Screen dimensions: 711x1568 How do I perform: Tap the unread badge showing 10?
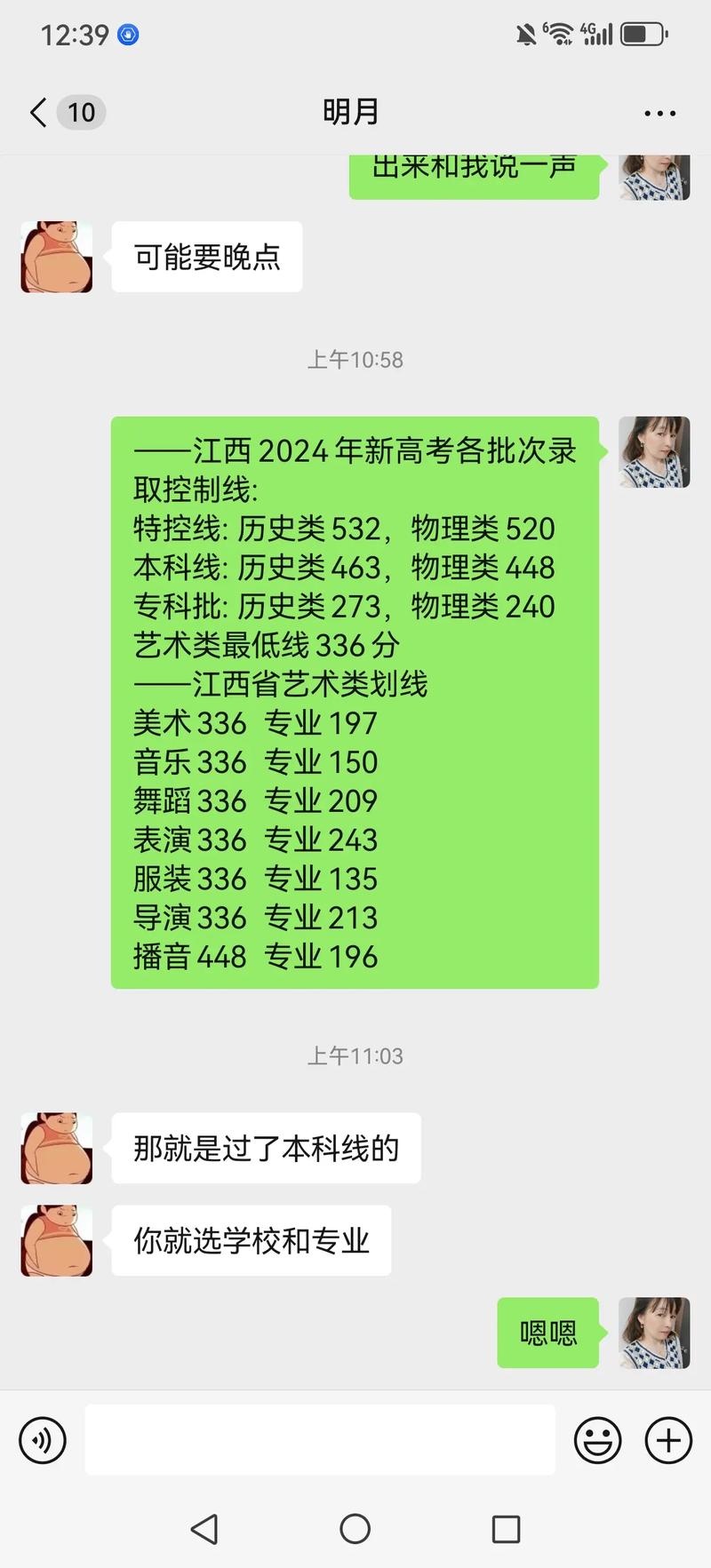81,112
